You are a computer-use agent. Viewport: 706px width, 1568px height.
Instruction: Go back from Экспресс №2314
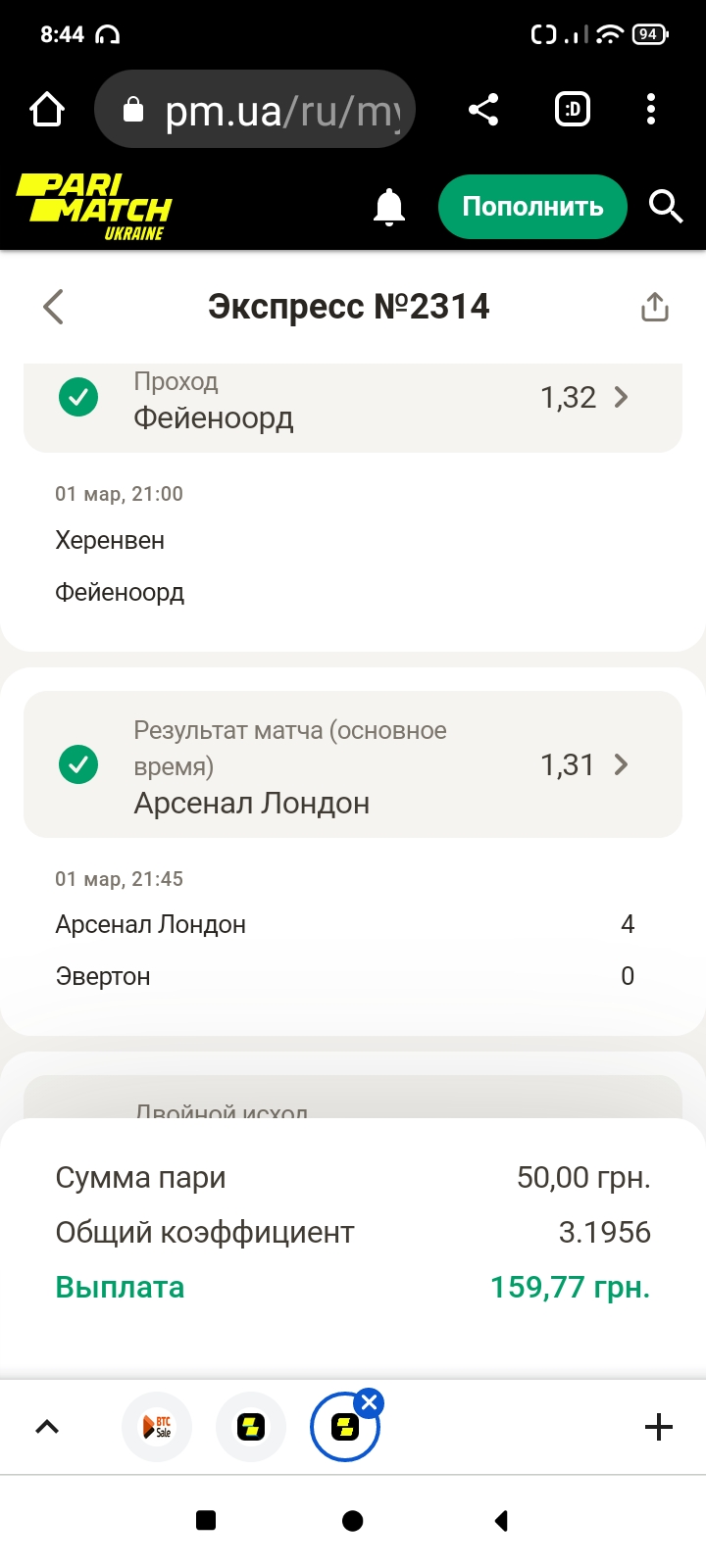[54, 307]
